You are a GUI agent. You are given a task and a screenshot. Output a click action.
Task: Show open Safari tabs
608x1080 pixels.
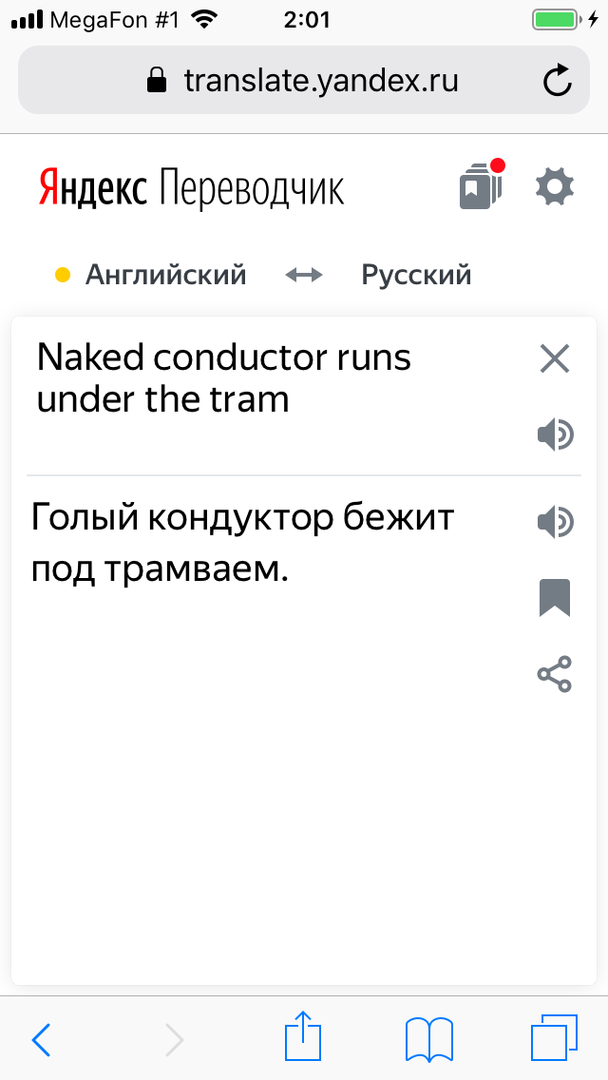click(554, 1038)
